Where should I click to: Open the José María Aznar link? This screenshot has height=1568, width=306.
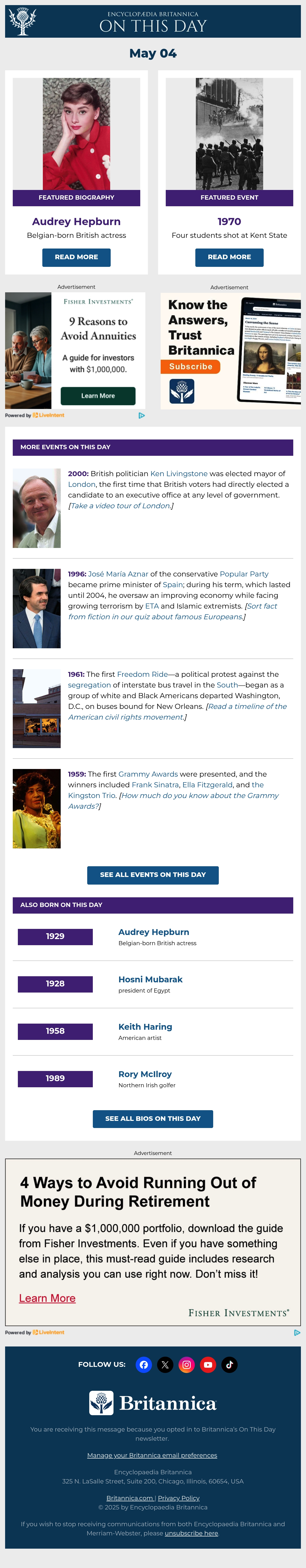point(118,574)
